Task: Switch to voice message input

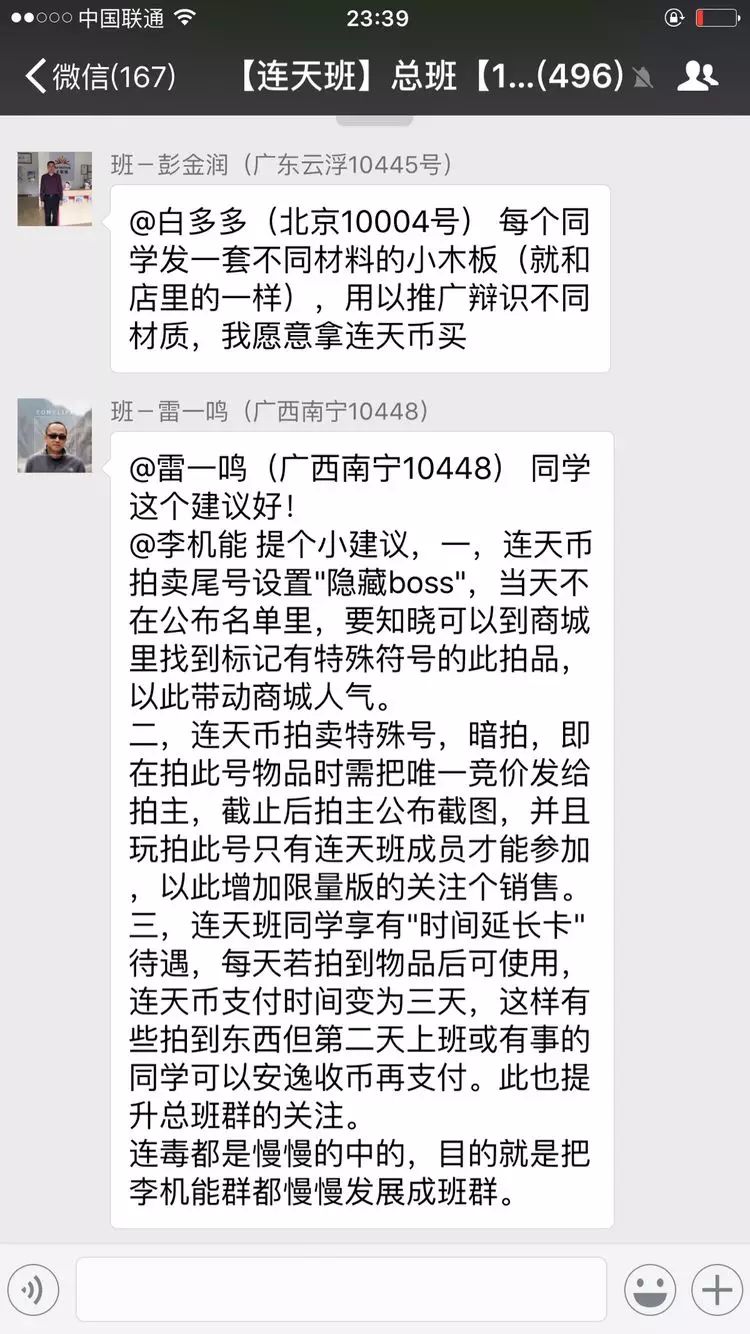Action: (x=33, y=1290)
